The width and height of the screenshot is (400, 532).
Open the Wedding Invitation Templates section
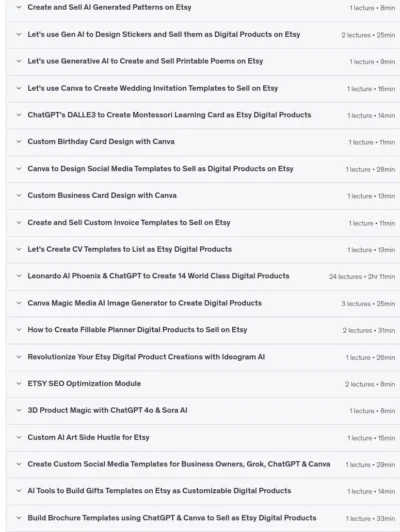(x=203, y=89)
